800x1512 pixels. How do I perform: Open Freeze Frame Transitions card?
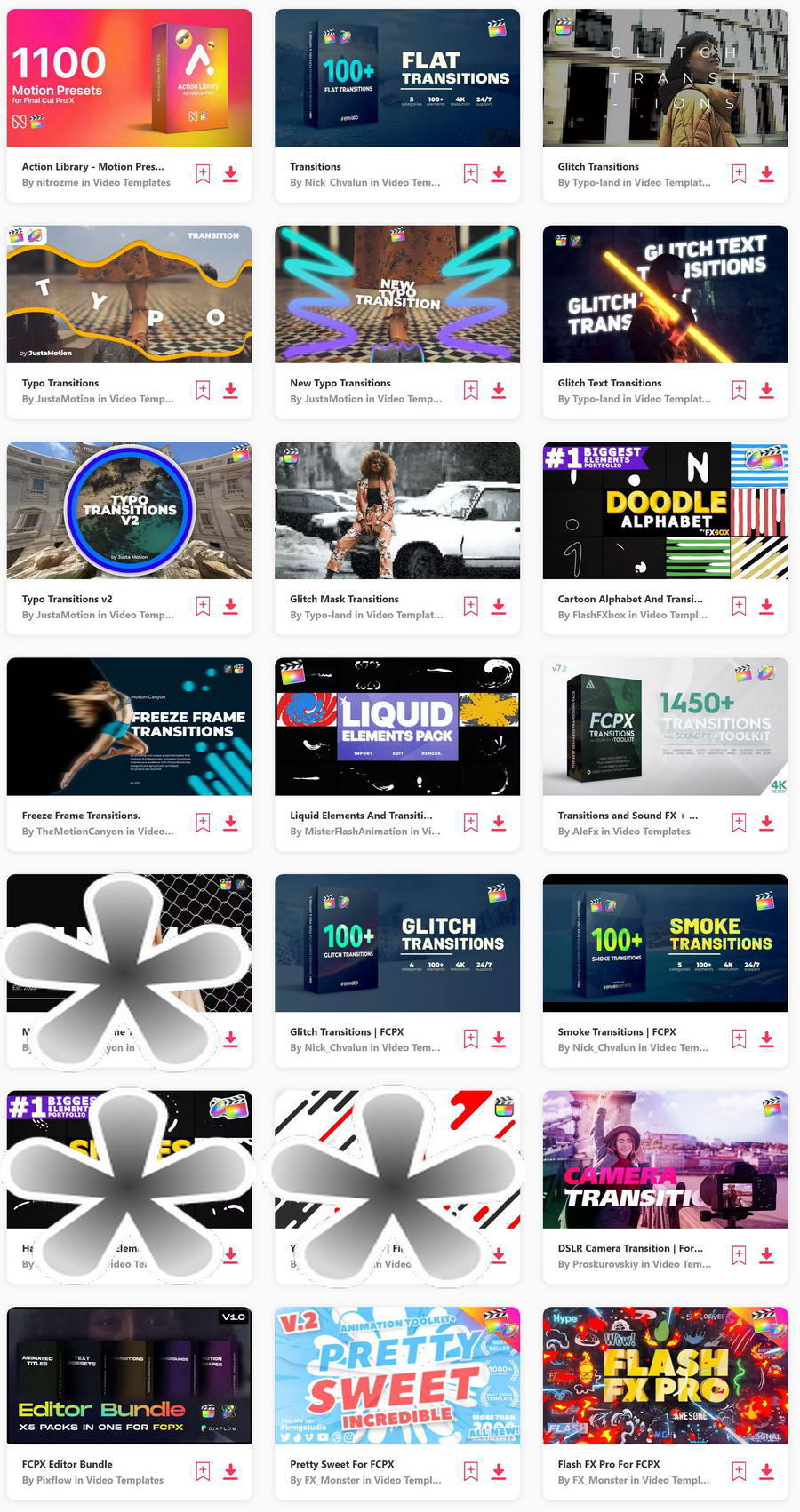(x=129, y=727)
